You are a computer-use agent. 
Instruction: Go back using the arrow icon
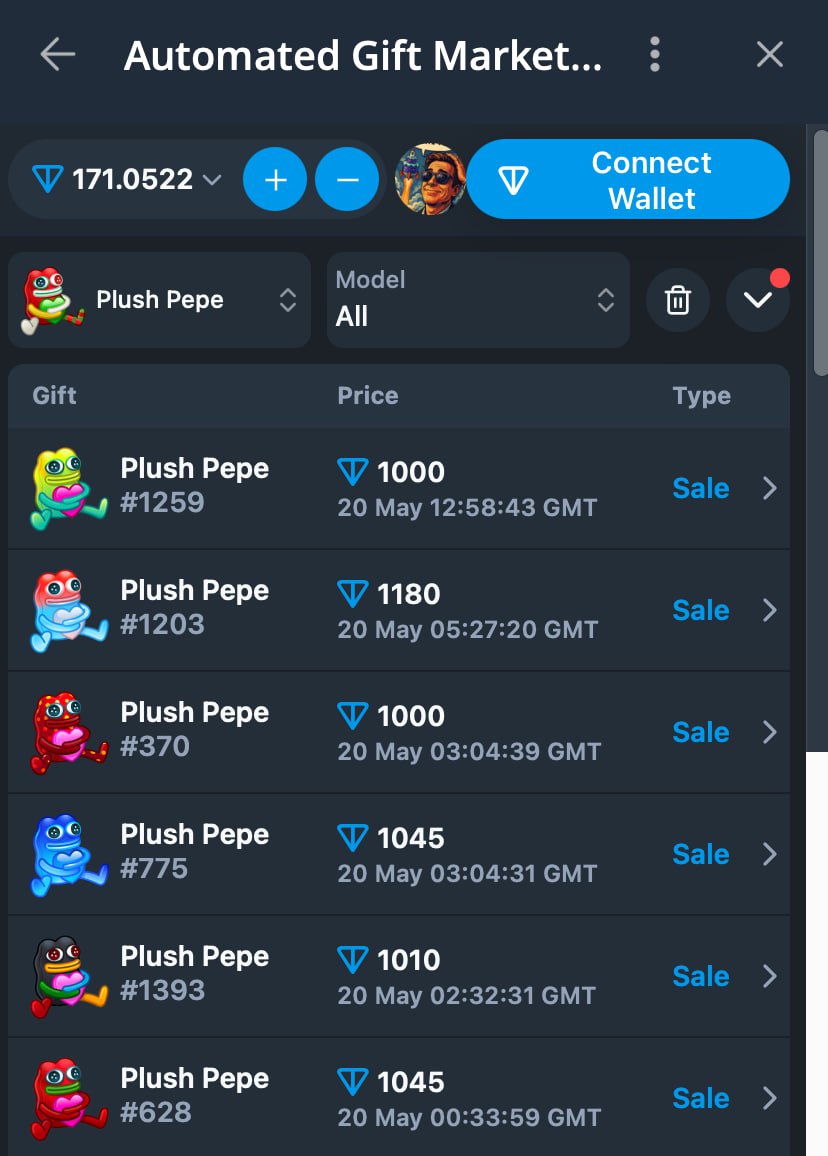[58, 55]
